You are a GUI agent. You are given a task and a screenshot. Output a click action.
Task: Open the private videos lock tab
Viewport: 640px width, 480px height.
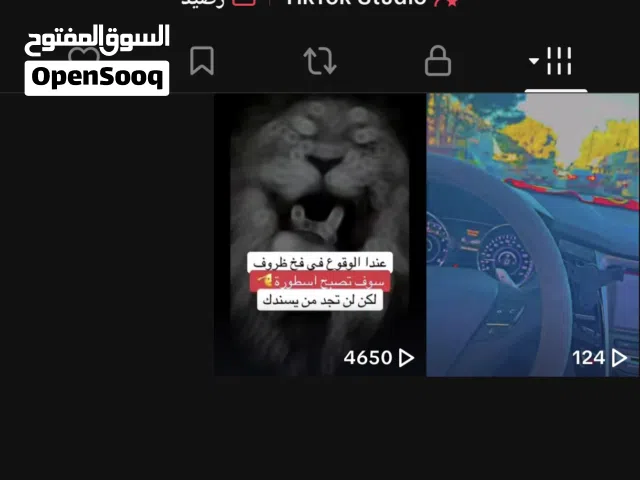438,61
